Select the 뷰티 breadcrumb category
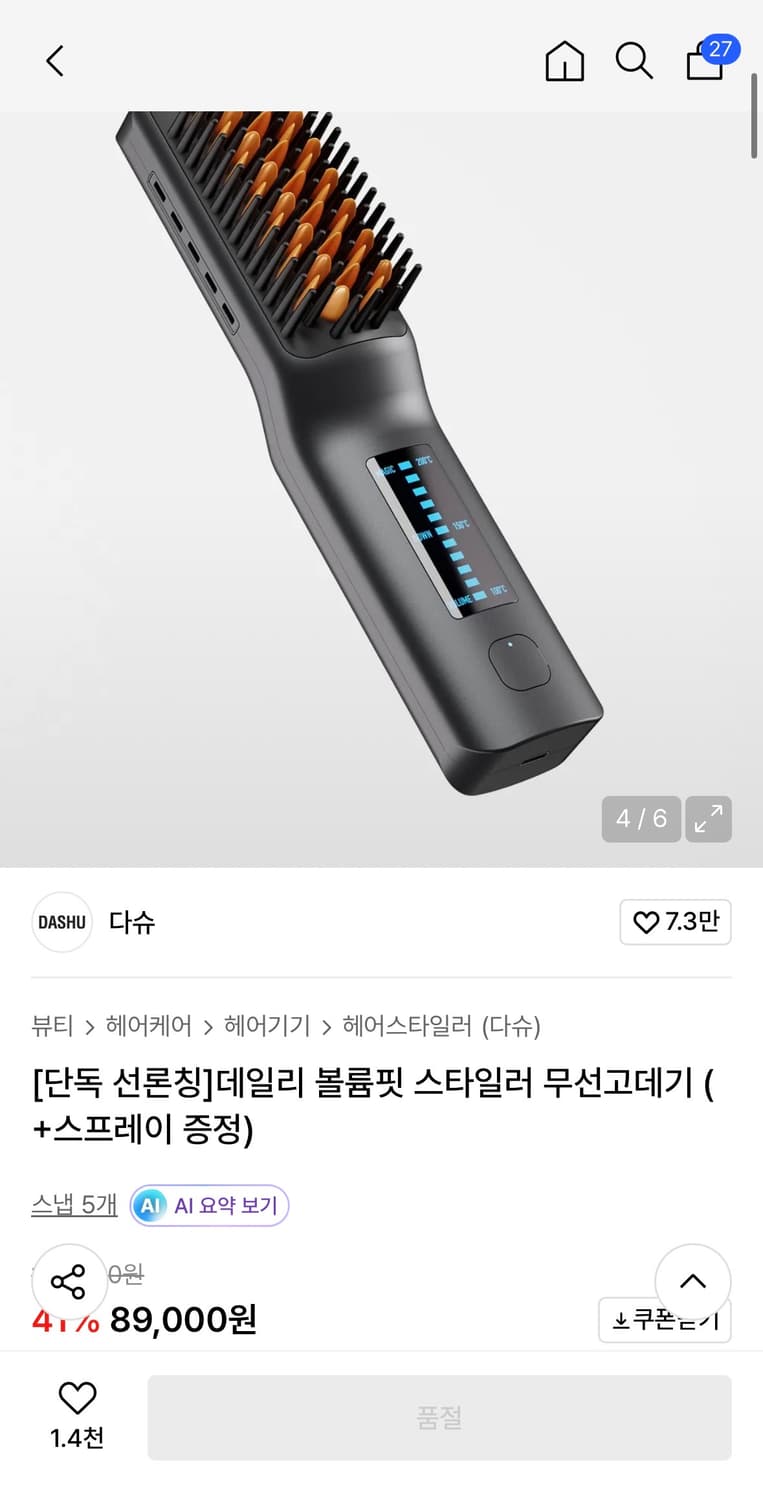The height and width of the screenshot is (1500, 763). [x=46, y=1026]
